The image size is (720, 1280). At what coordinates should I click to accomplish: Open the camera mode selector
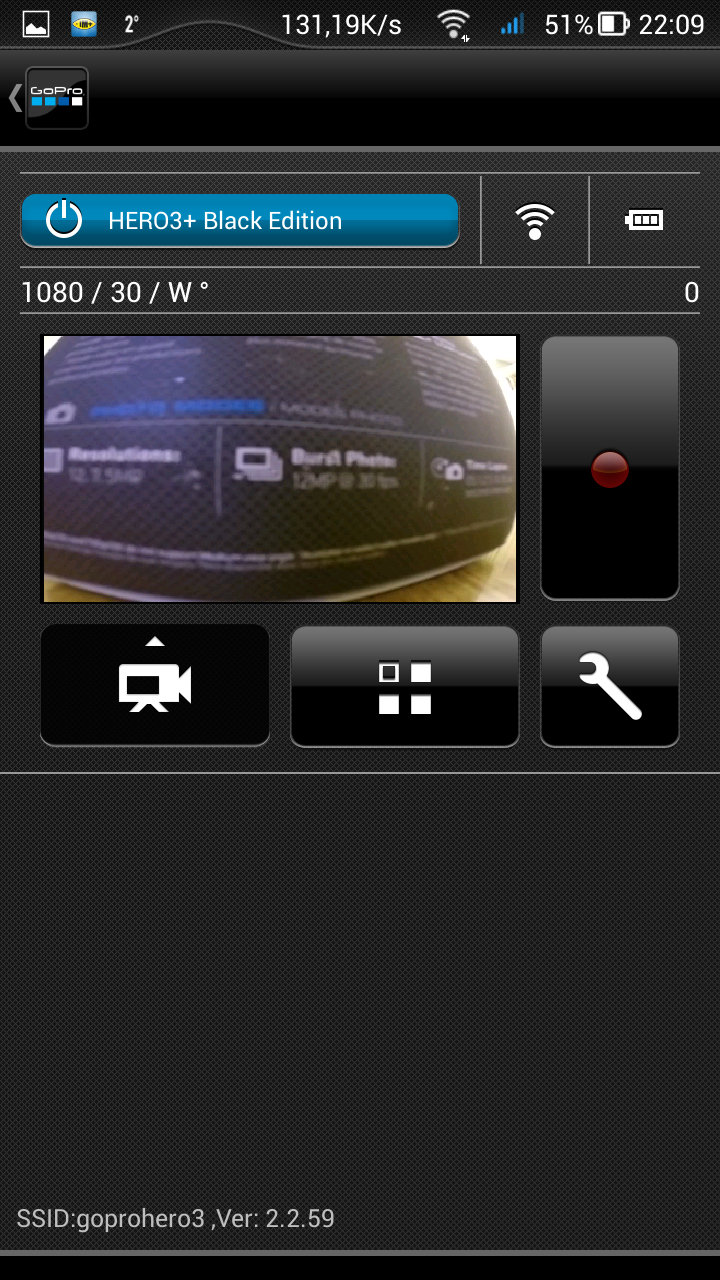[x=155, y=685]
